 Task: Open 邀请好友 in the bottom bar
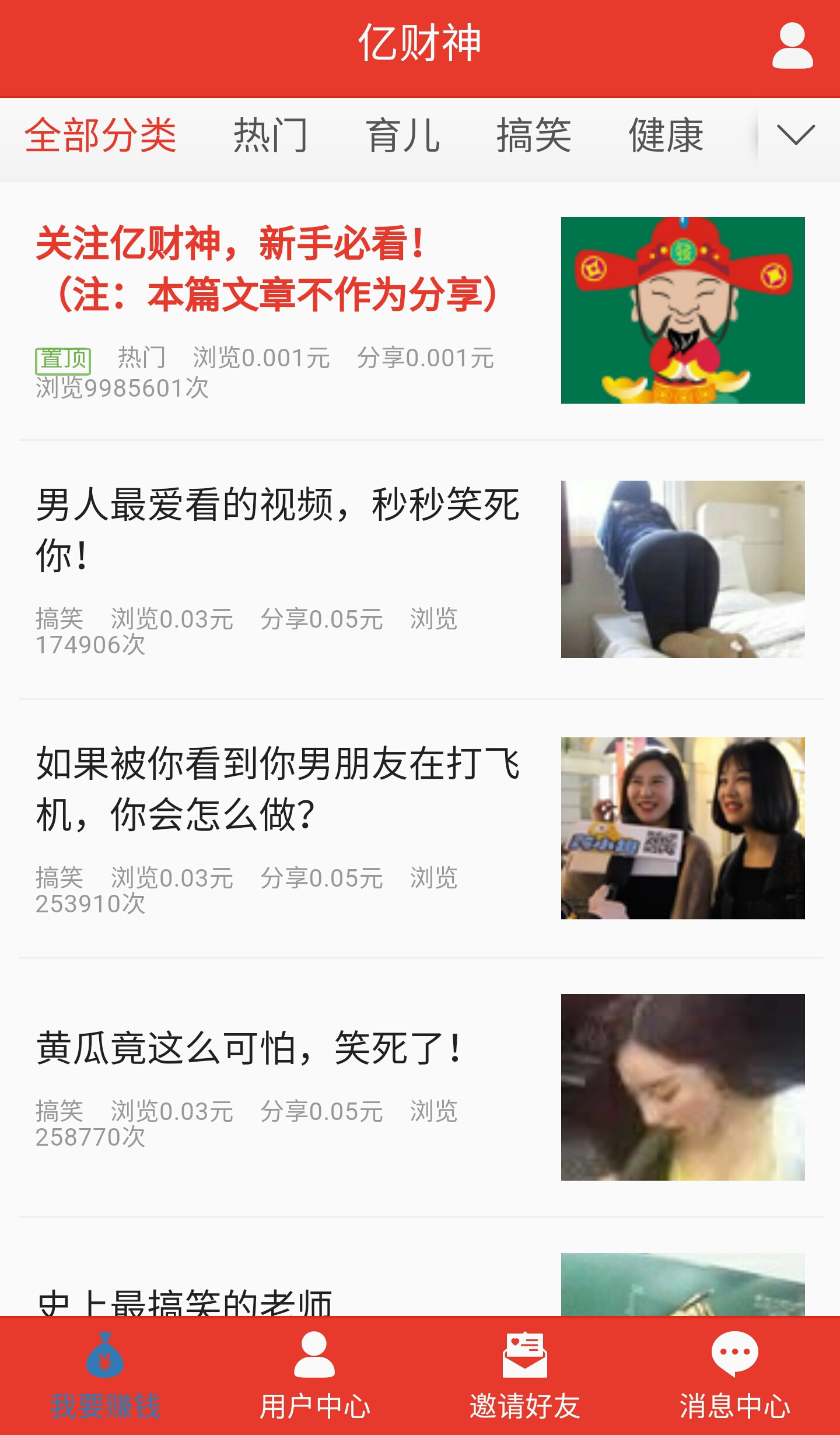[x=525, y=1375]
